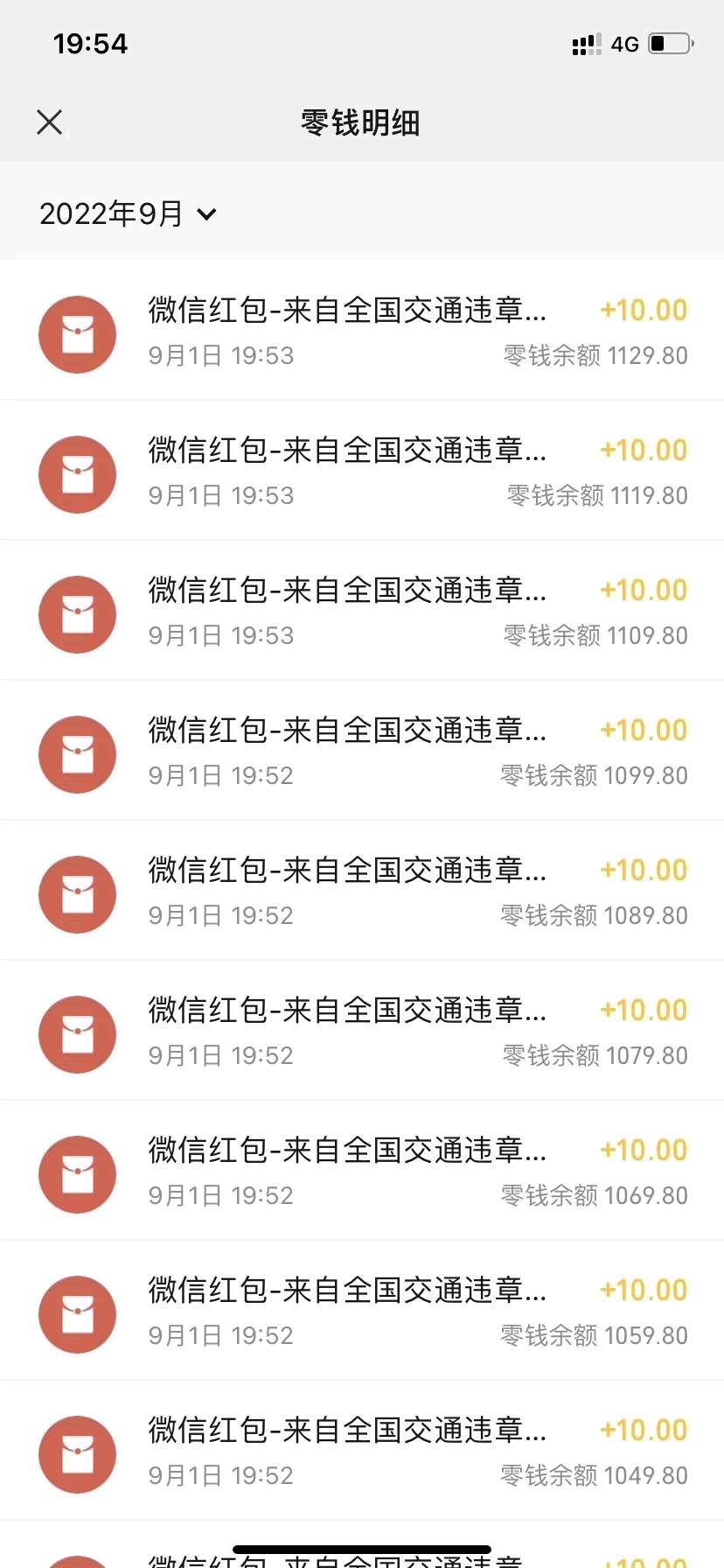
Task: View the transaction with 零钱余额 1099.80
Action: 362,751
